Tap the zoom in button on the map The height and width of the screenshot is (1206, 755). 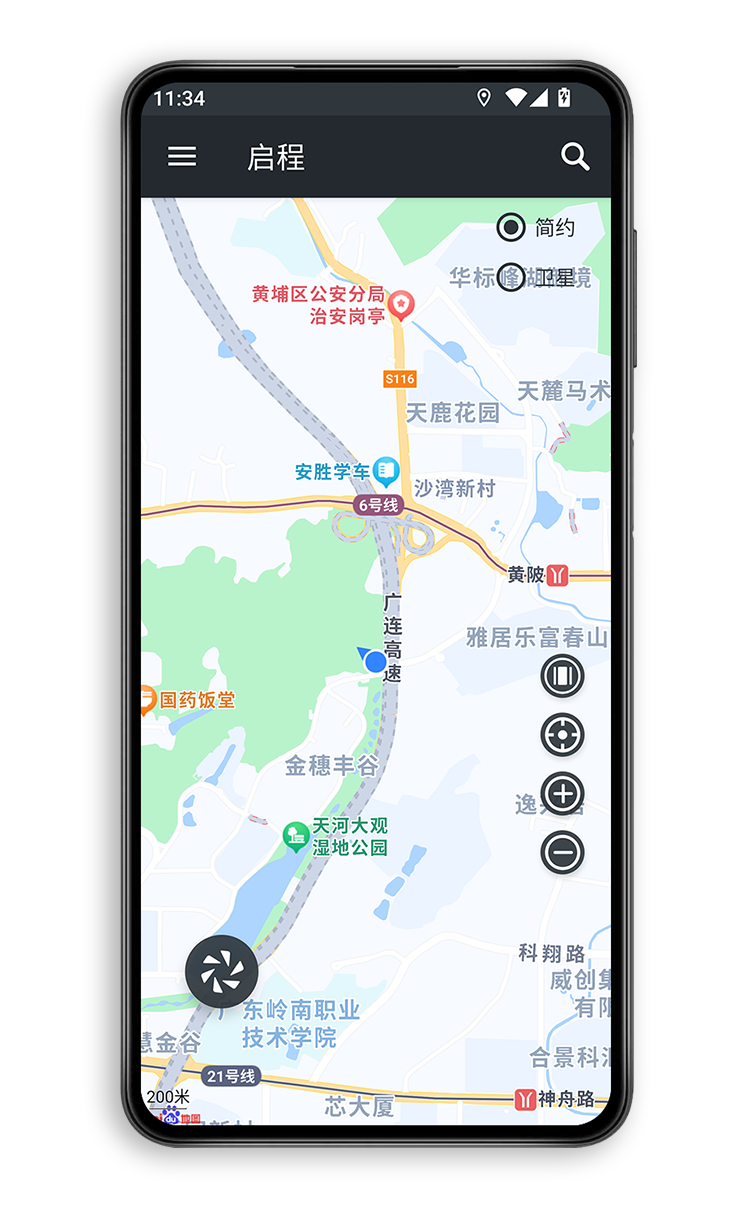562,793
